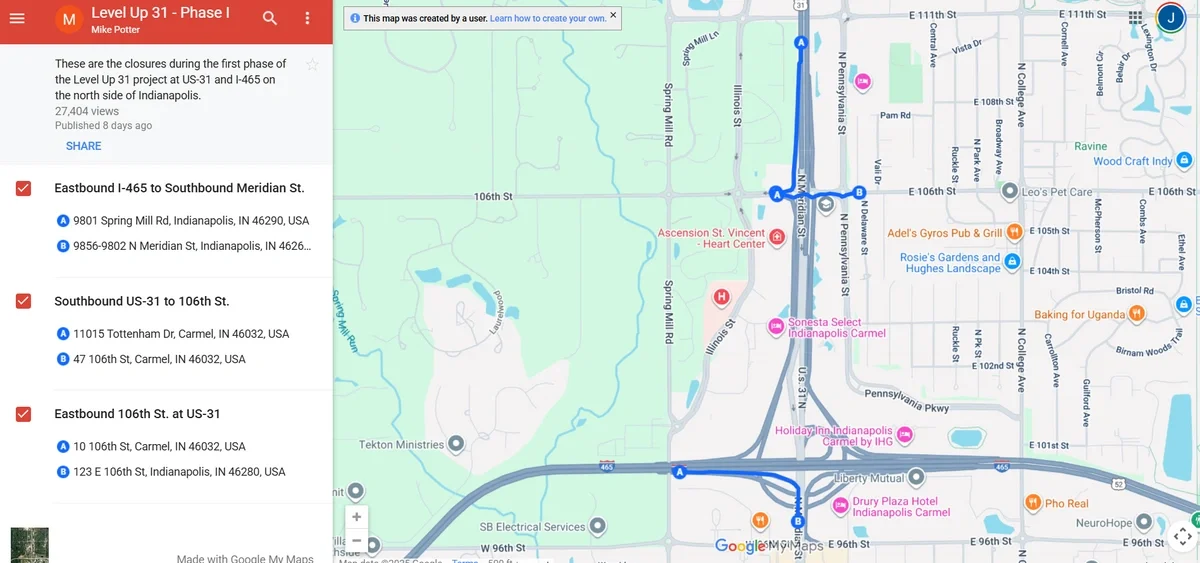
Task: Search within this map
Action: 270,18
